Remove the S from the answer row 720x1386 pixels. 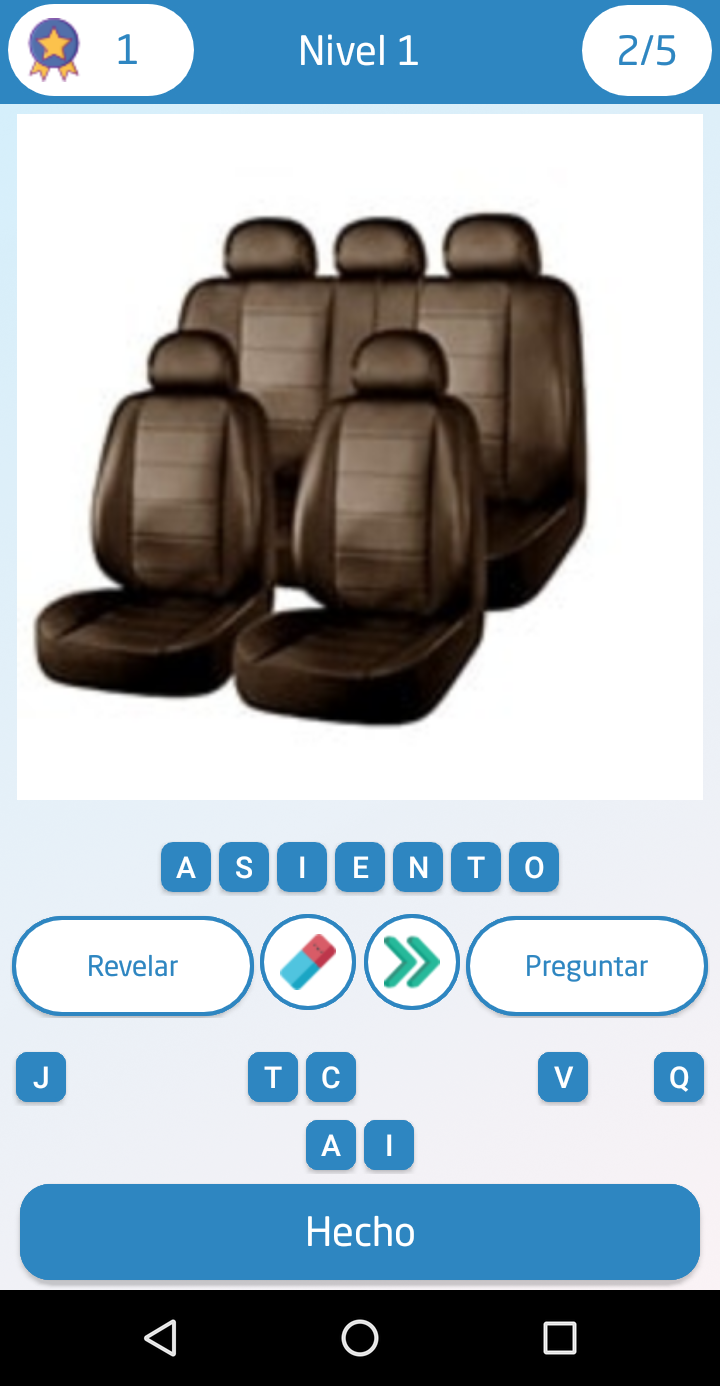coord(244,867)
